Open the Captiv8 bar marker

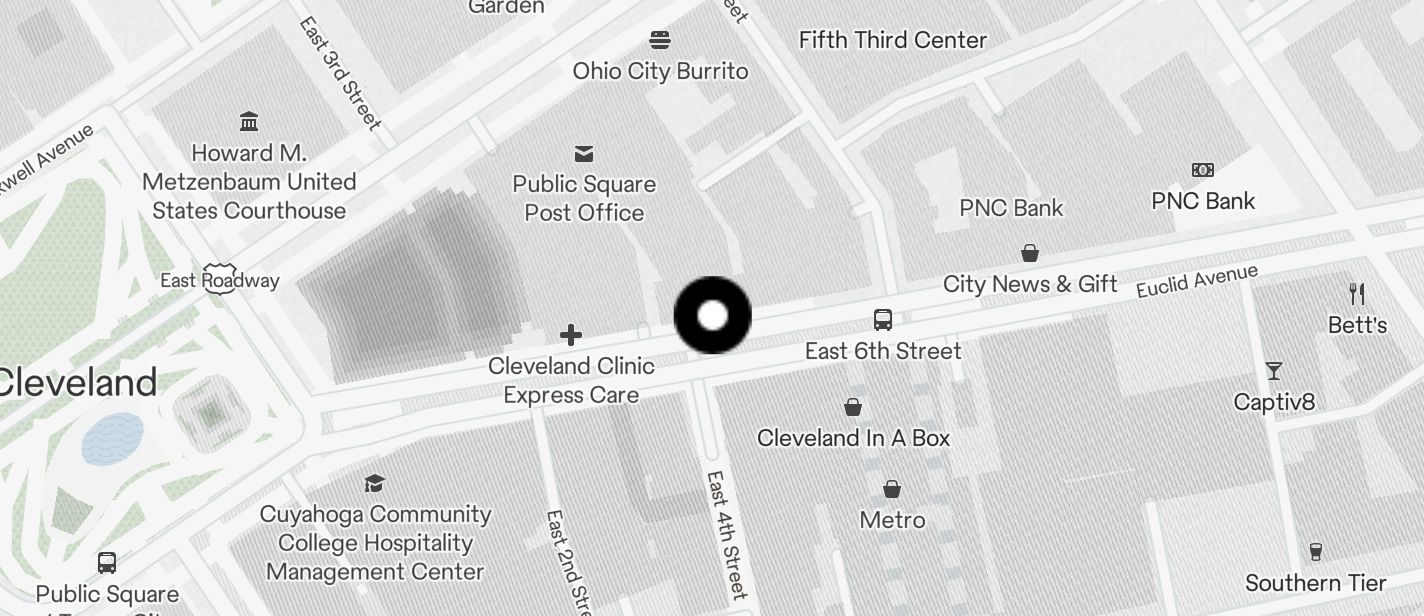[1274, 371]
